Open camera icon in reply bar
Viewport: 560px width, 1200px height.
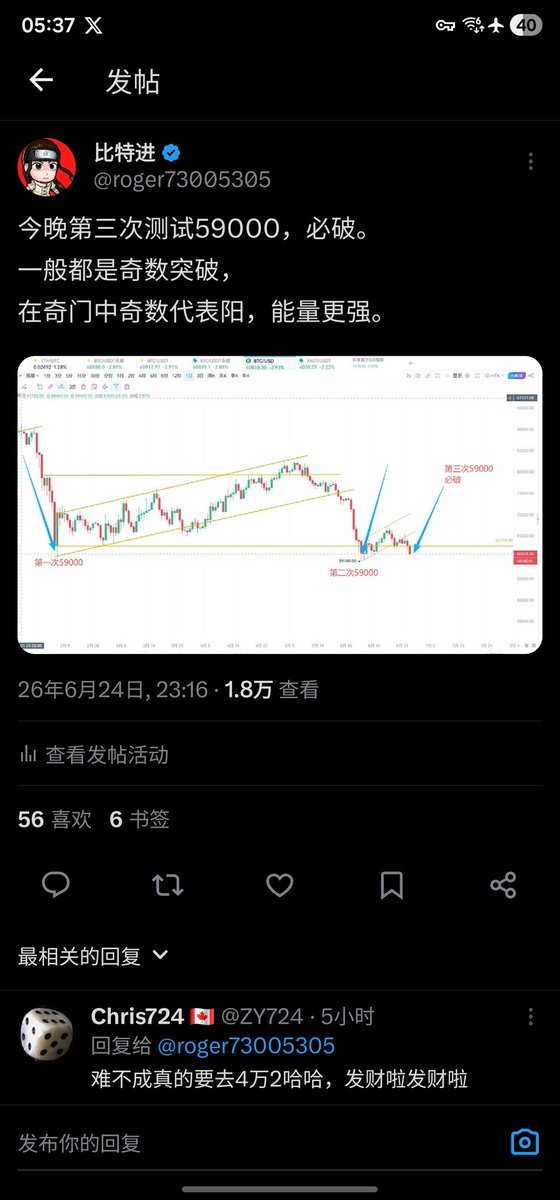click(525, 1142)
